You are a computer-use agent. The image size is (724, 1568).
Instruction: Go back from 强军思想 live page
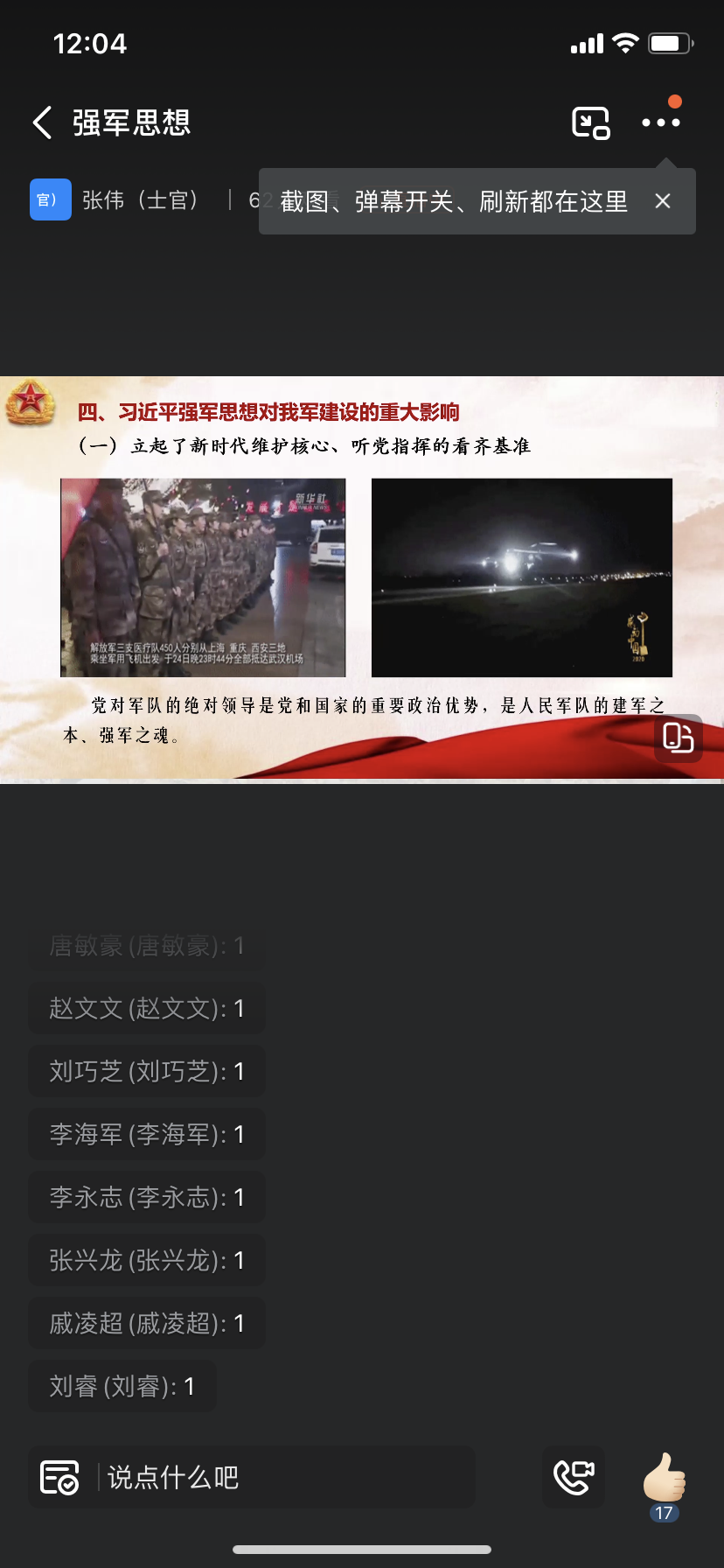tap(42, 122)
